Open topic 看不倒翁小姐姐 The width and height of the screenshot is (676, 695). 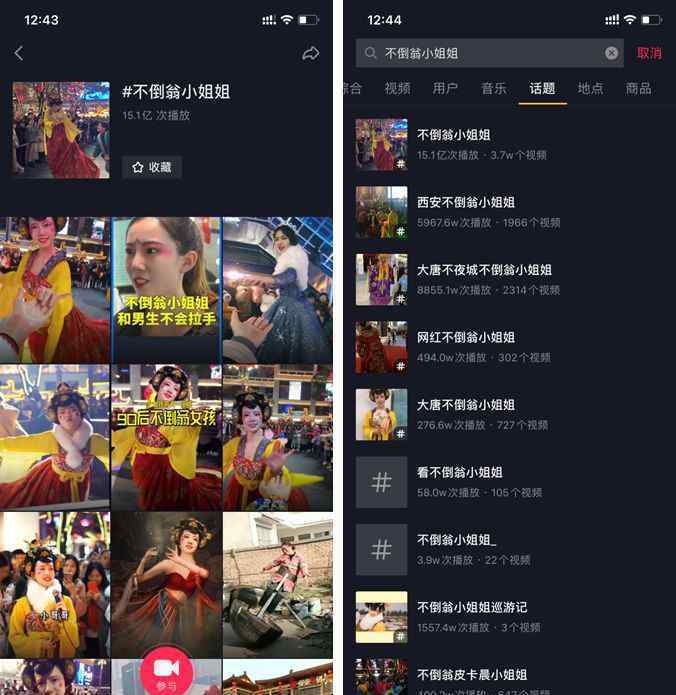[x=460, y=481]
